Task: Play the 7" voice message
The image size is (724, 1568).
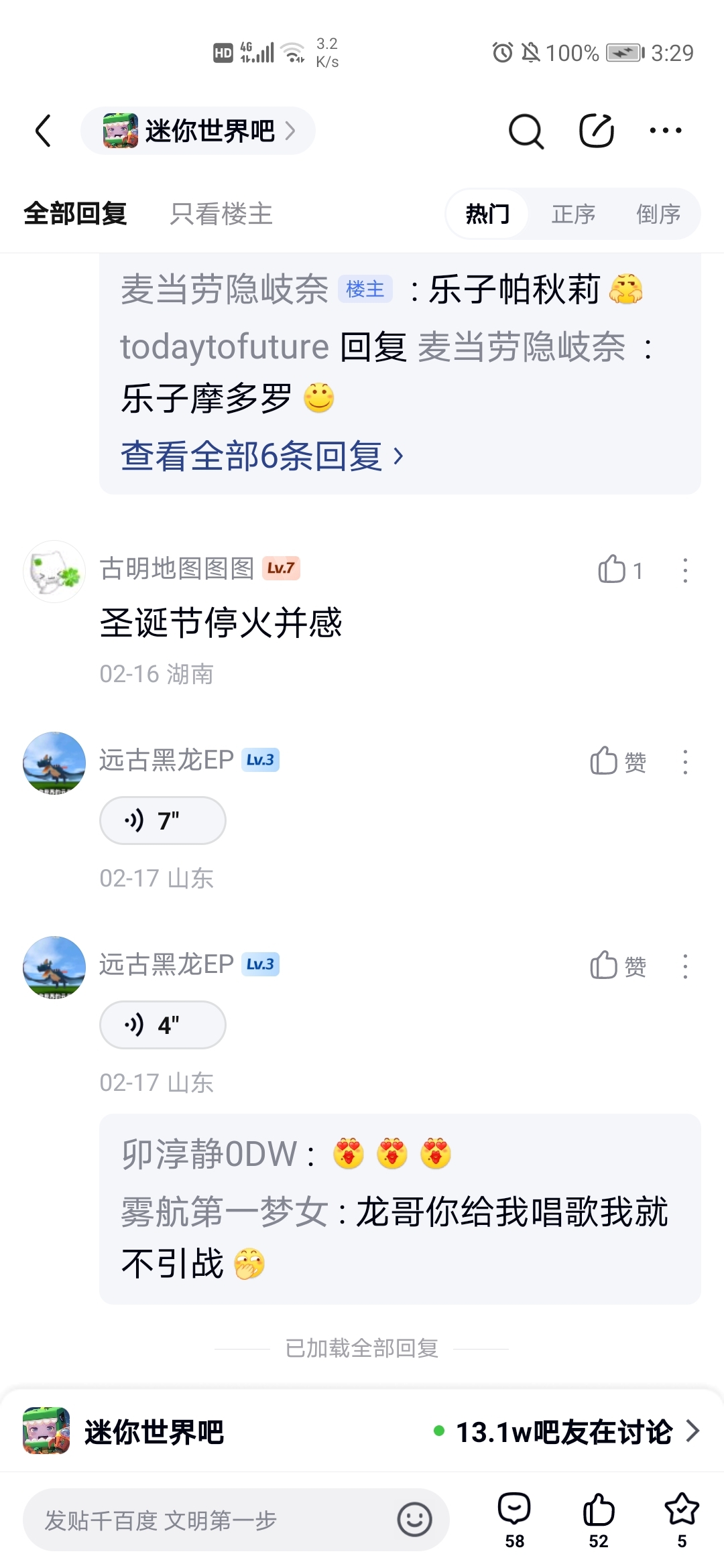Action: point(162,820)
